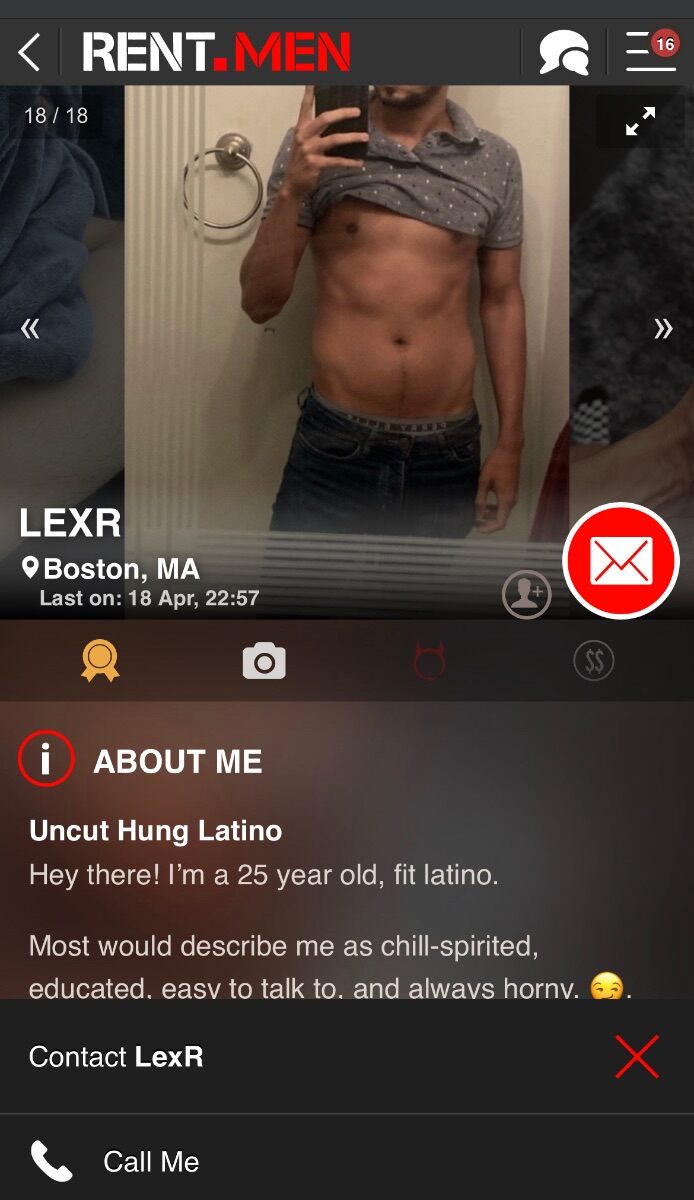Show the next photo
Viewport: 694px width, 1200px height.
click(x=662, y=328)
